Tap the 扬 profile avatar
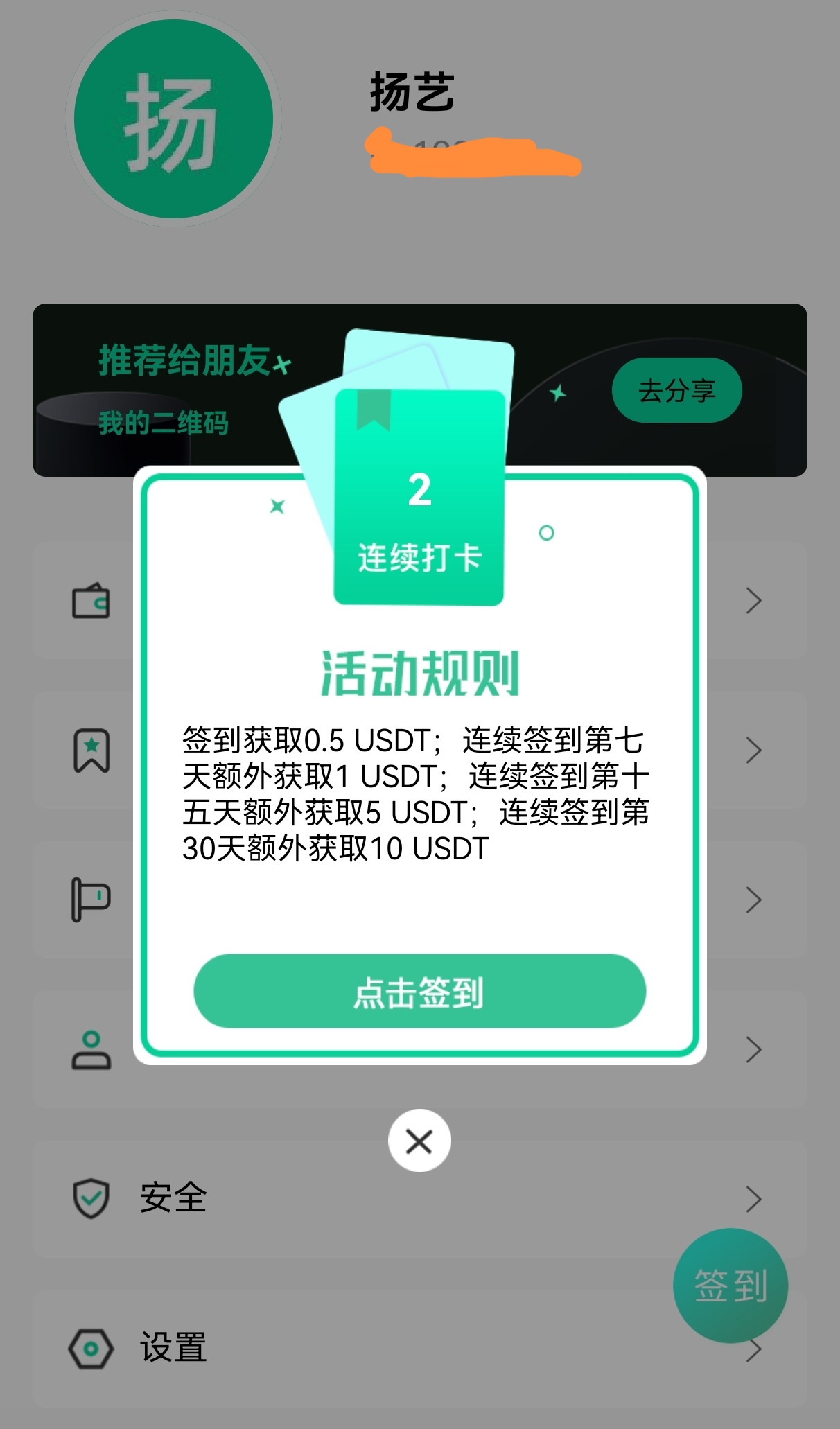The image size is (840, 1429). coord(173,119)
